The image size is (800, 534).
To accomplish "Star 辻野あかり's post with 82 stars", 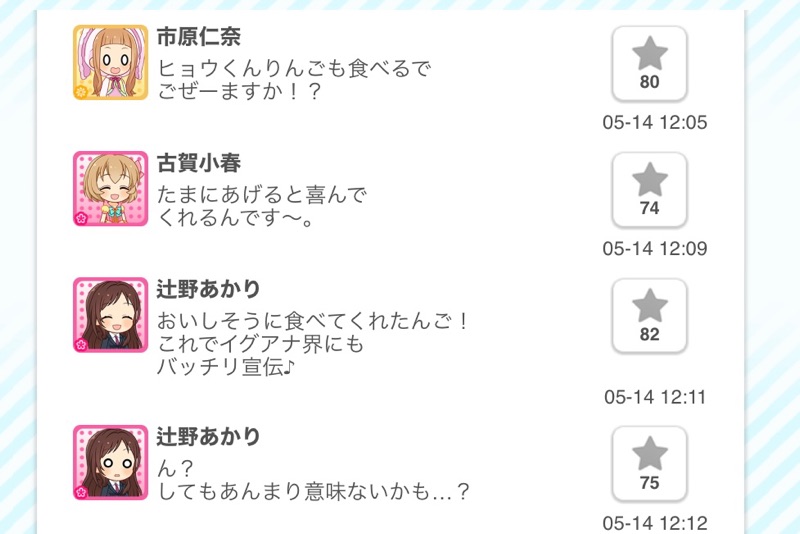I will [649, 316].
